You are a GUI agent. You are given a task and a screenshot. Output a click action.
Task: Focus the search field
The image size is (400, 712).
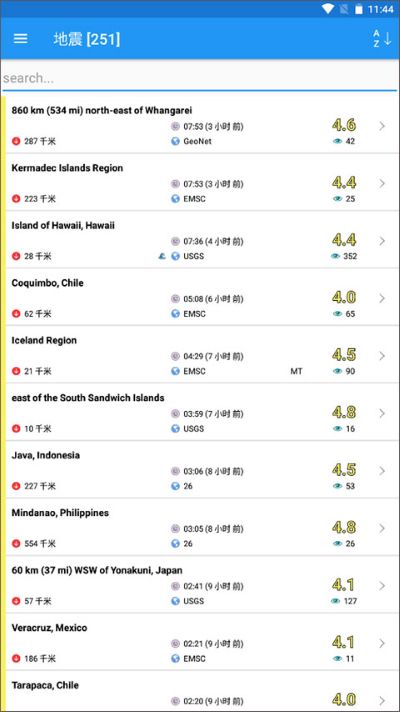[x=200, y=78]
